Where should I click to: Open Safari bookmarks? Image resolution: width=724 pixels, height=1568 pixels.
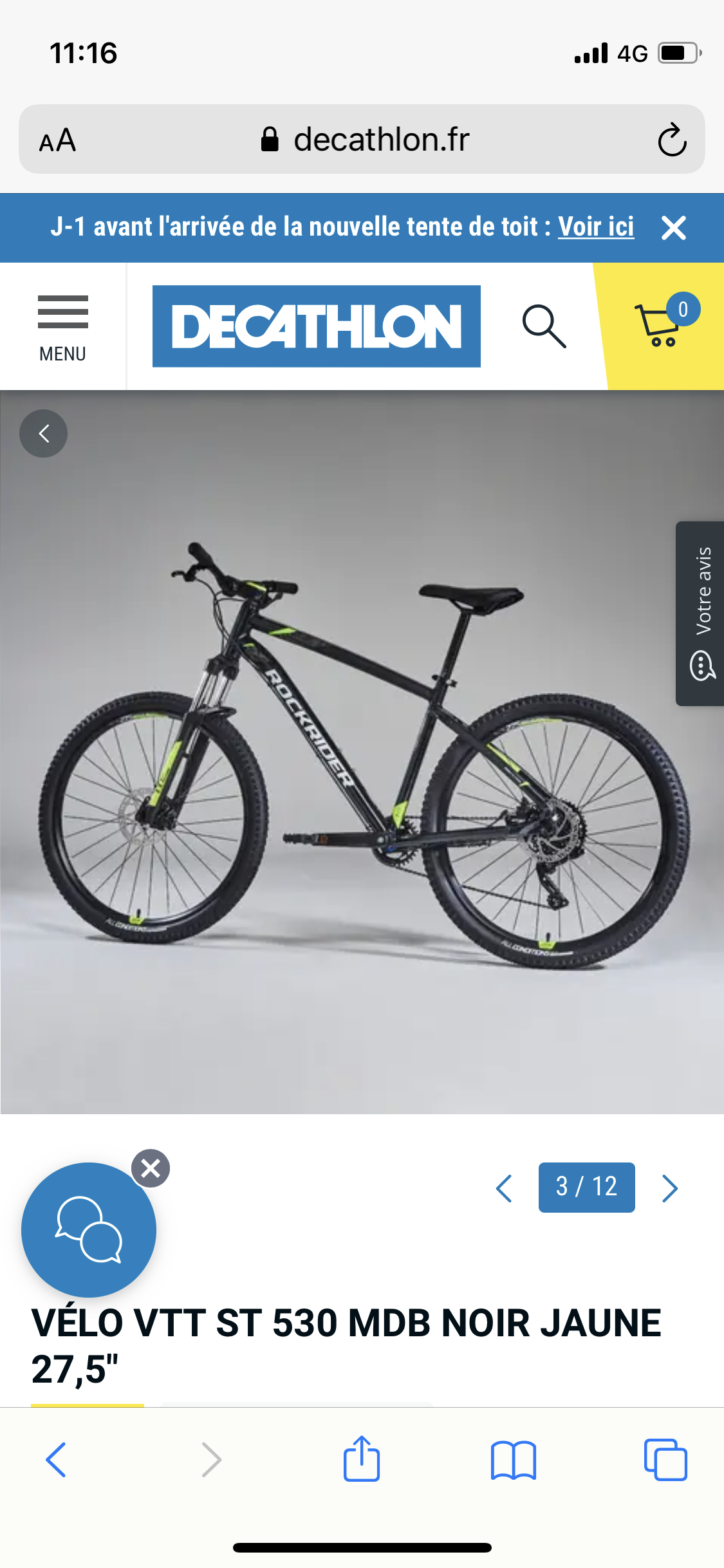pos(513,1460)
